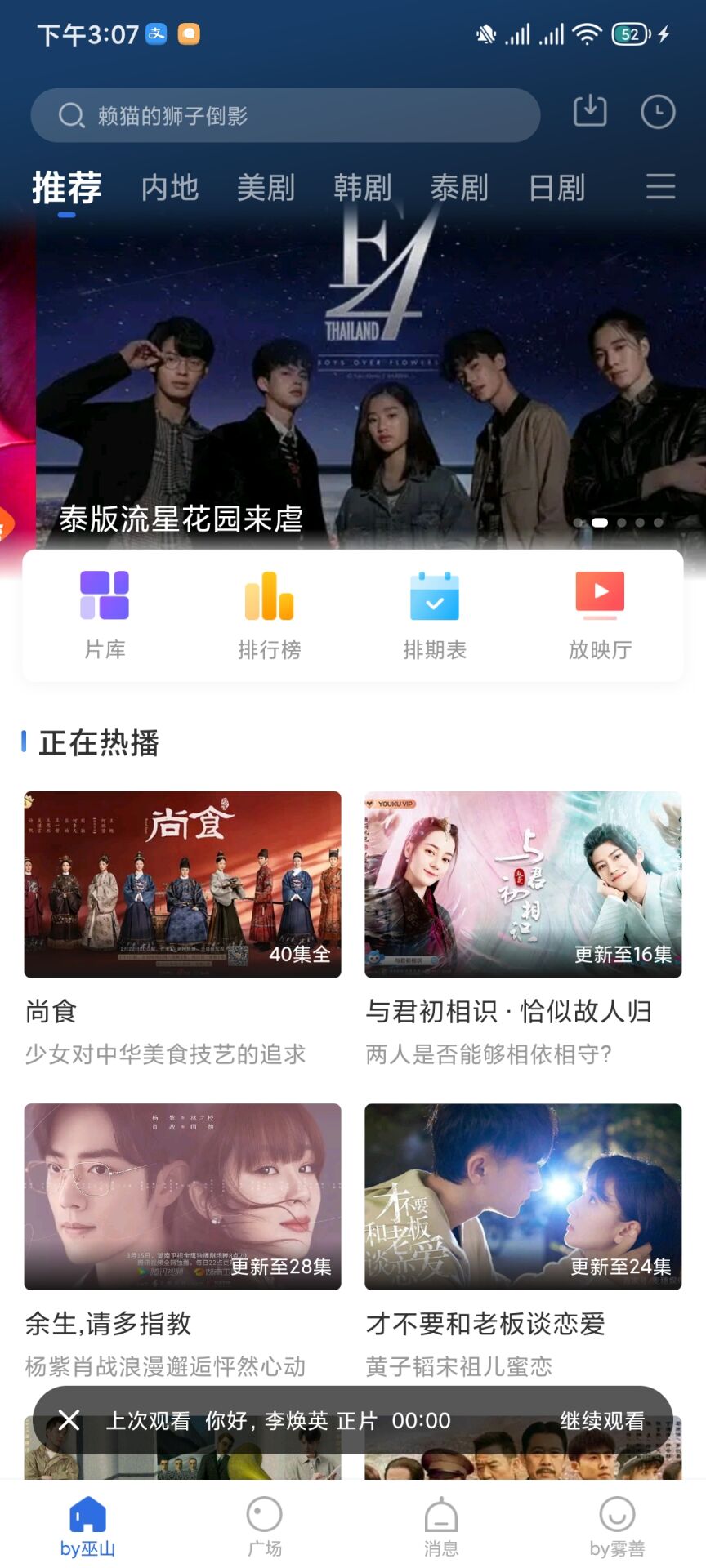Switch to the 广场 tab

tap(265, 1526)
